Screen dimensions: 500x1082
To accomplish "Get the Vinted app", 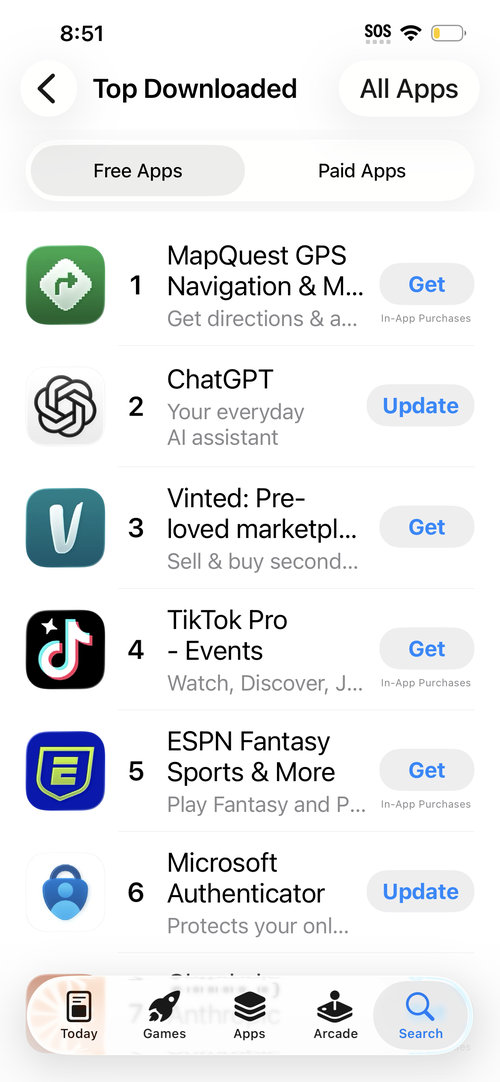I will click(427, 527).
